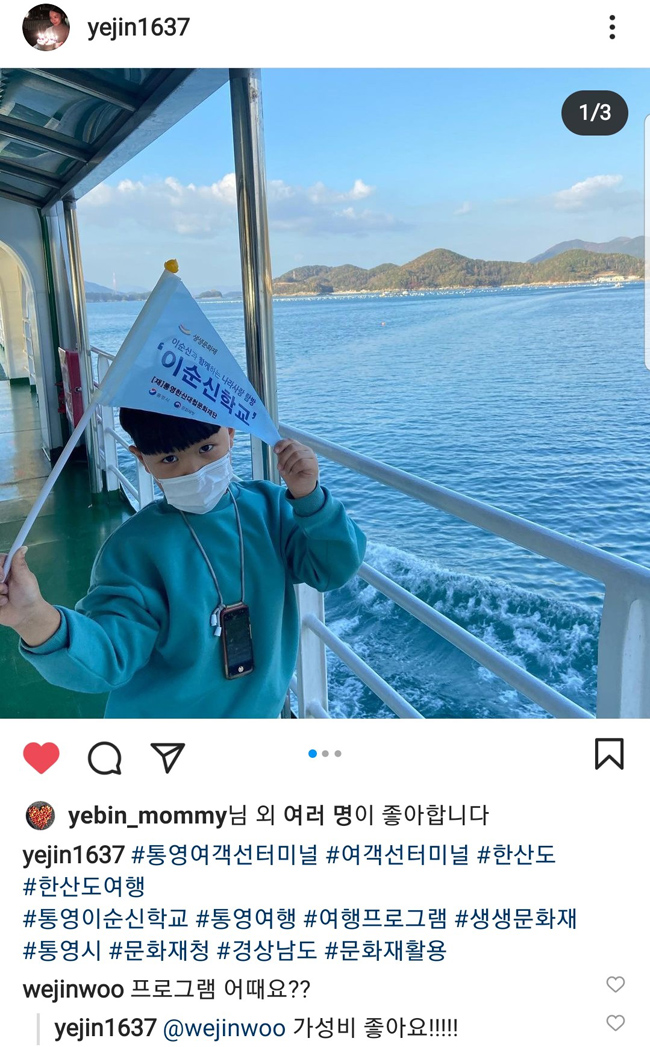Tap yejin1637 username in the header
Image resolution: width=650 pixels, height=1047 pixels.
point(138,27)
